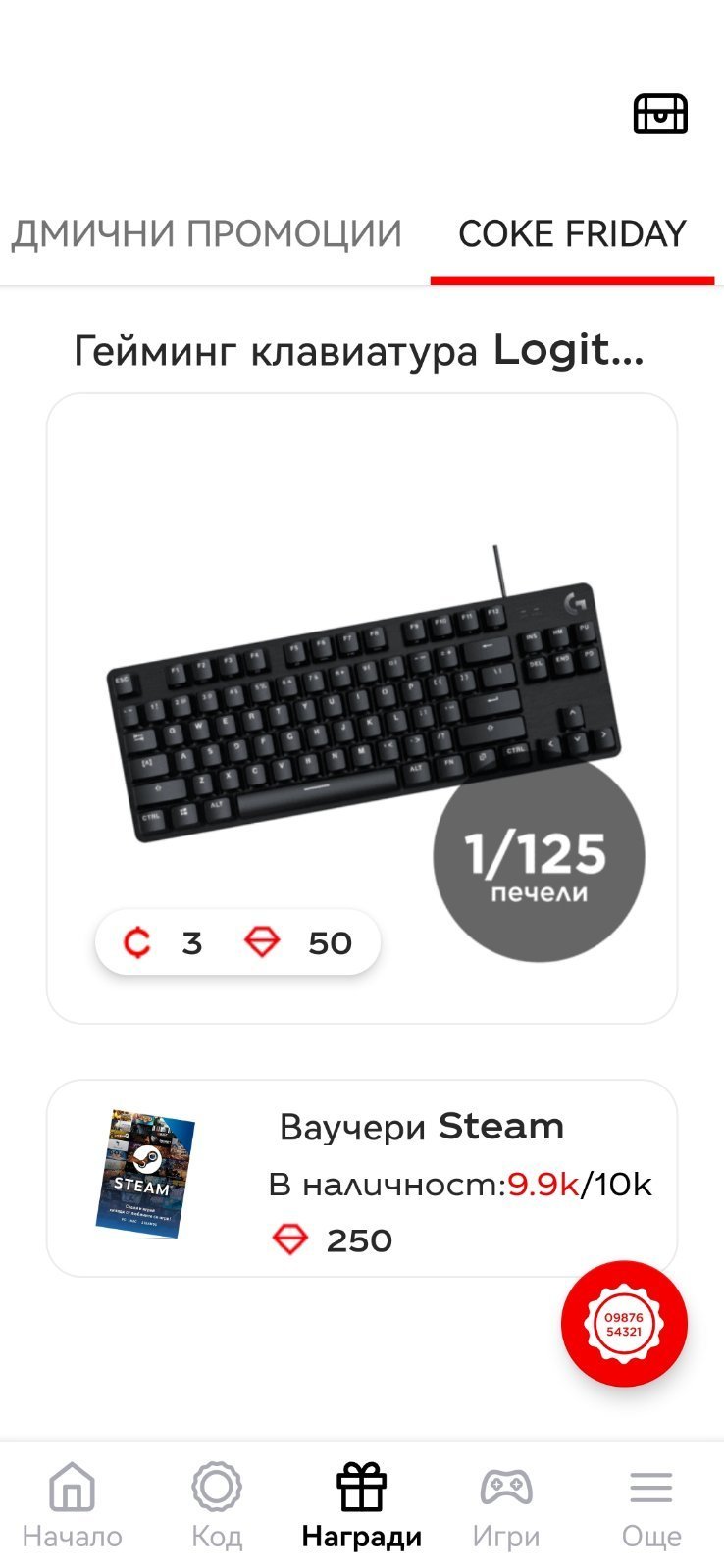Open the Logitech gaming keyboard prize card

(361, 706)
